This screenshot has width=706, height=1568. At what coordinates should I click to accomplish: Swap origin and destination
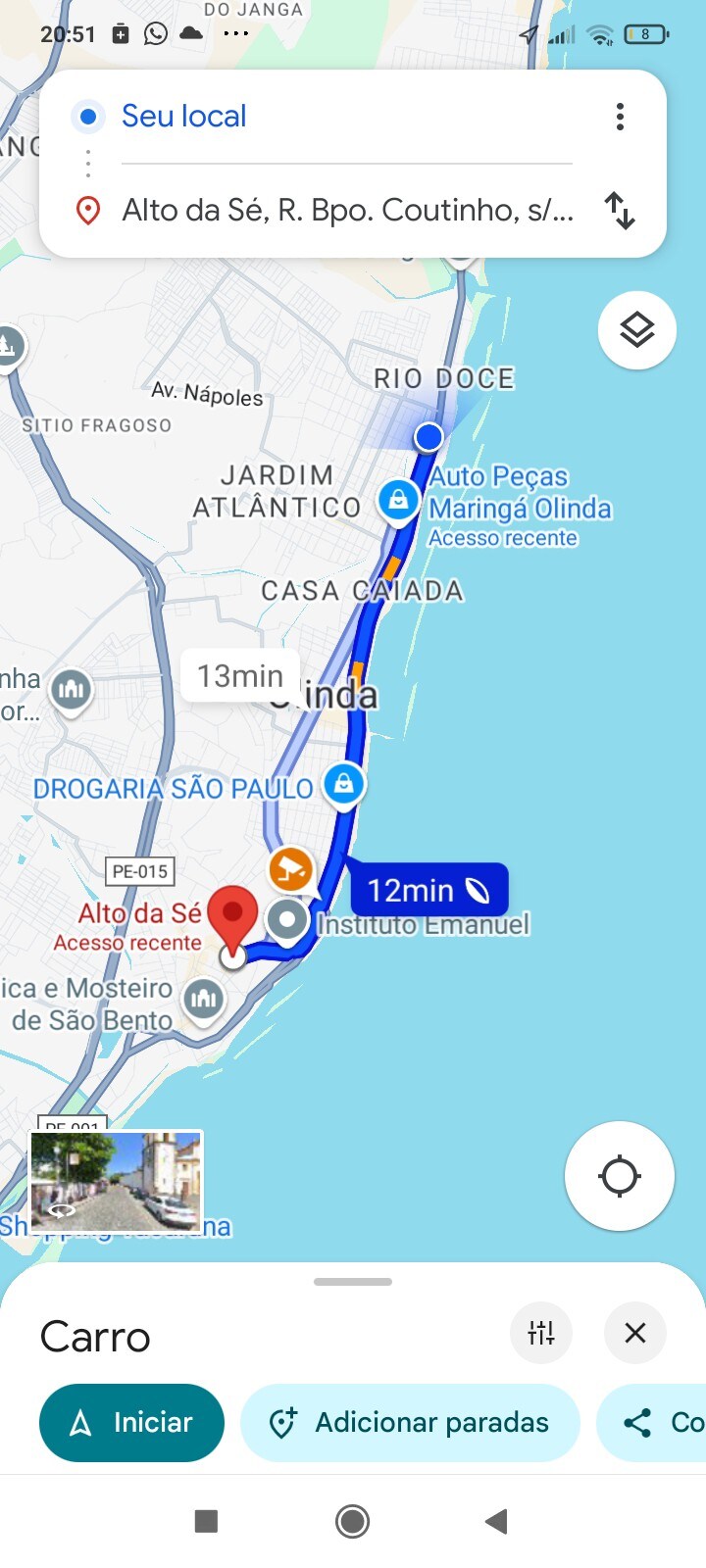620,210
